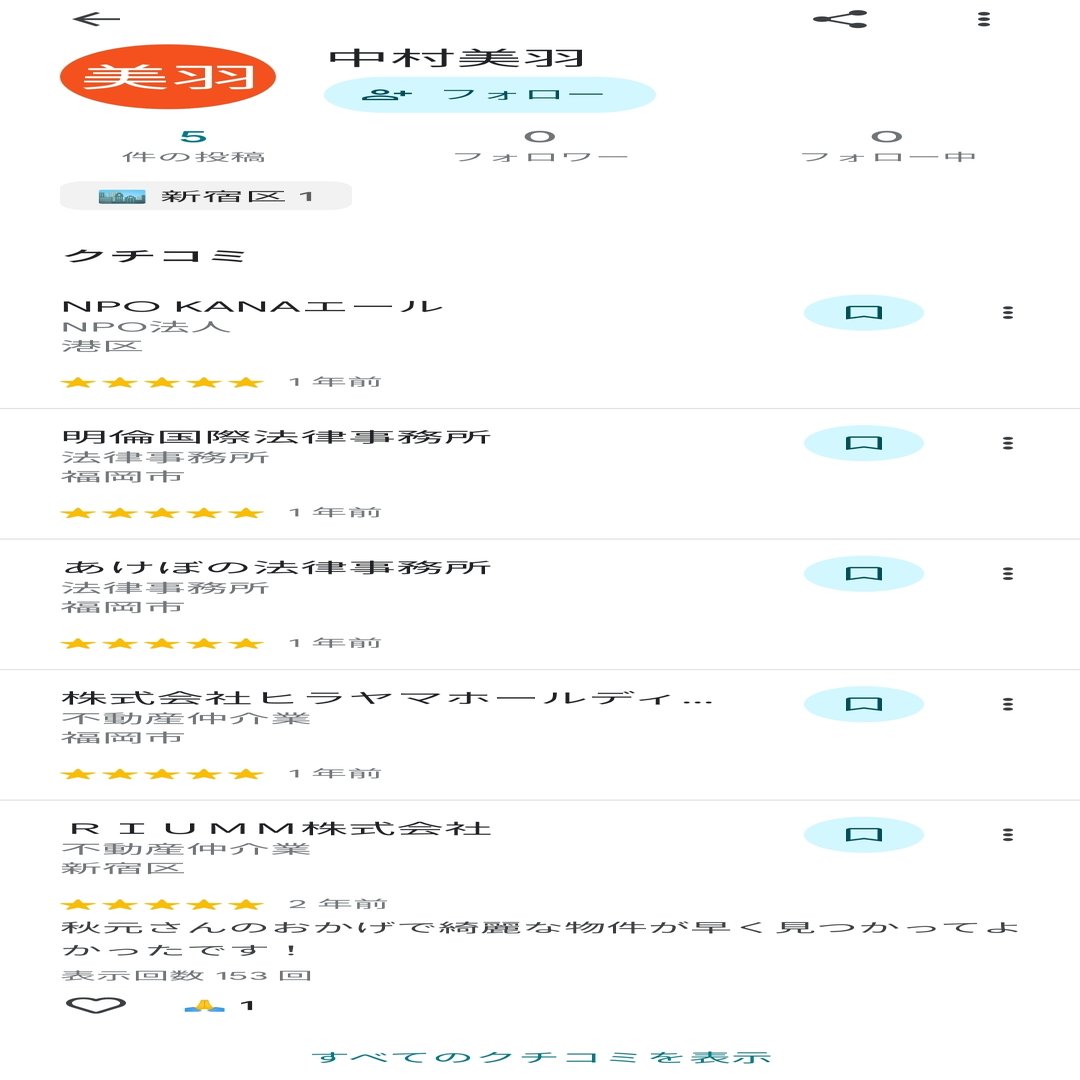Select the 新宿区 1 chip
Image resolution: width=1080 pixels, height=1080 pixels.
206,196
